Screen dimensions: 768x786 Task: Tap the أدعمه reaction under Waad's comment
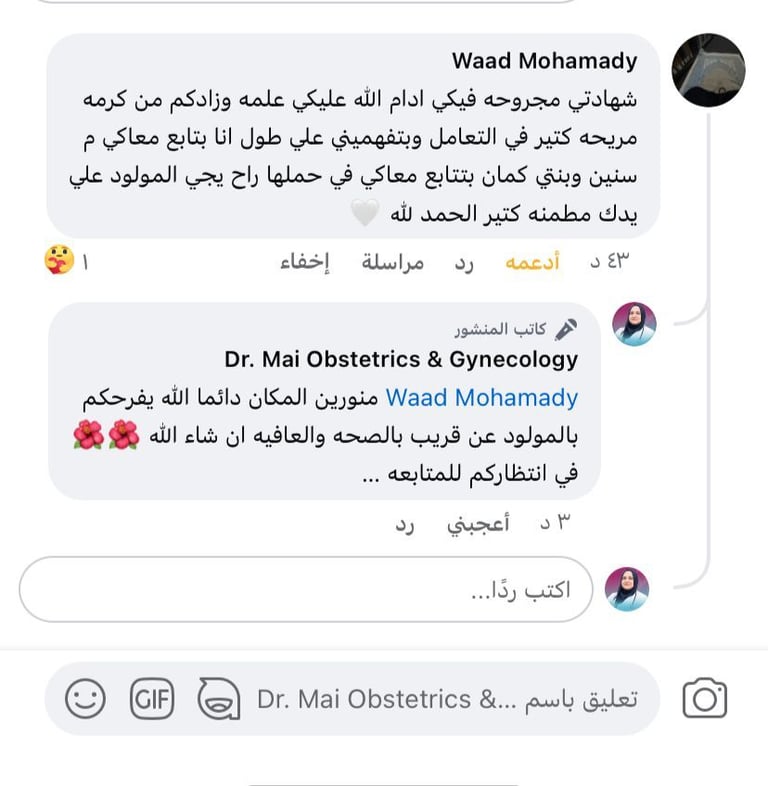[x=532, y=262]
